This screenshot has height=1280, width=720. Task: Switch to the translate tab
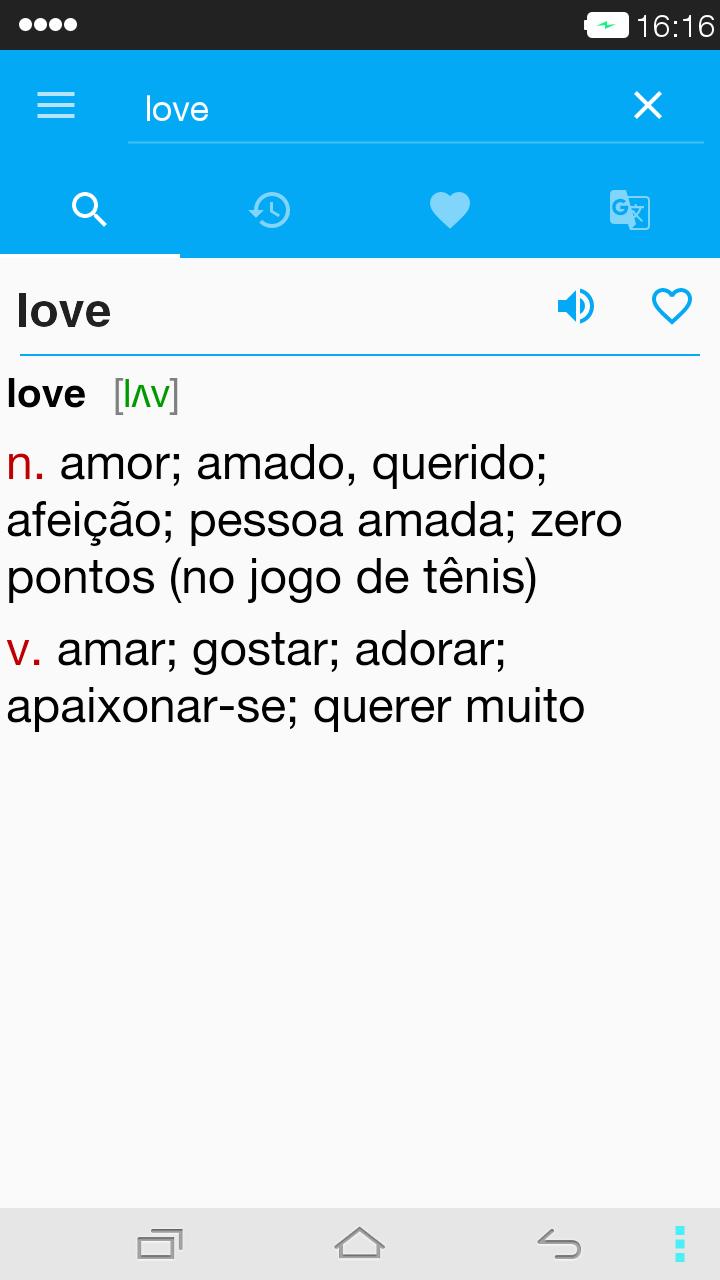630,210
